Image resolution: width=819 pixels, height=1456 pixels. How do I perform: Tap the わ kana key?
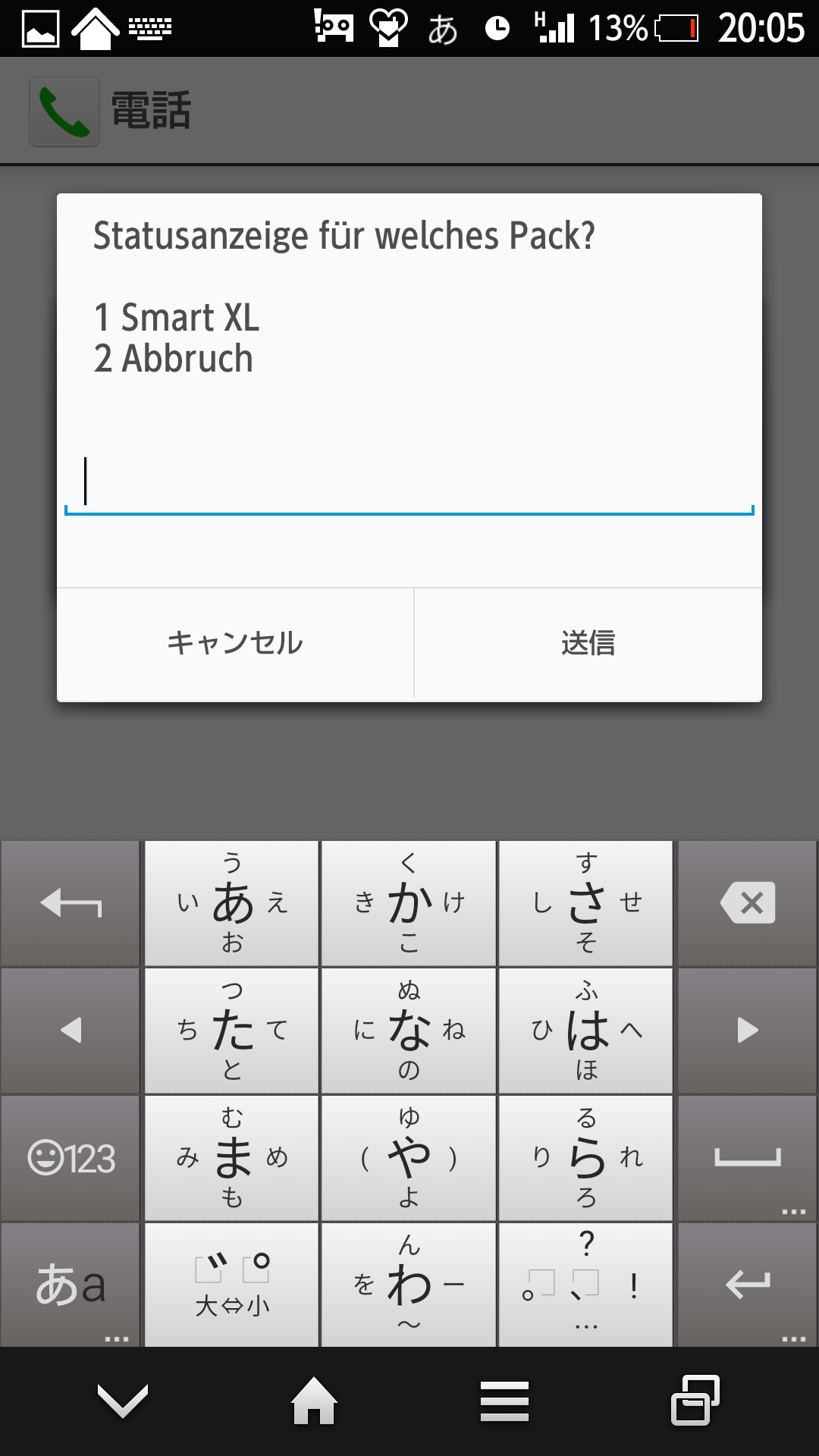pyautogui.click(x=409, y=1285)
